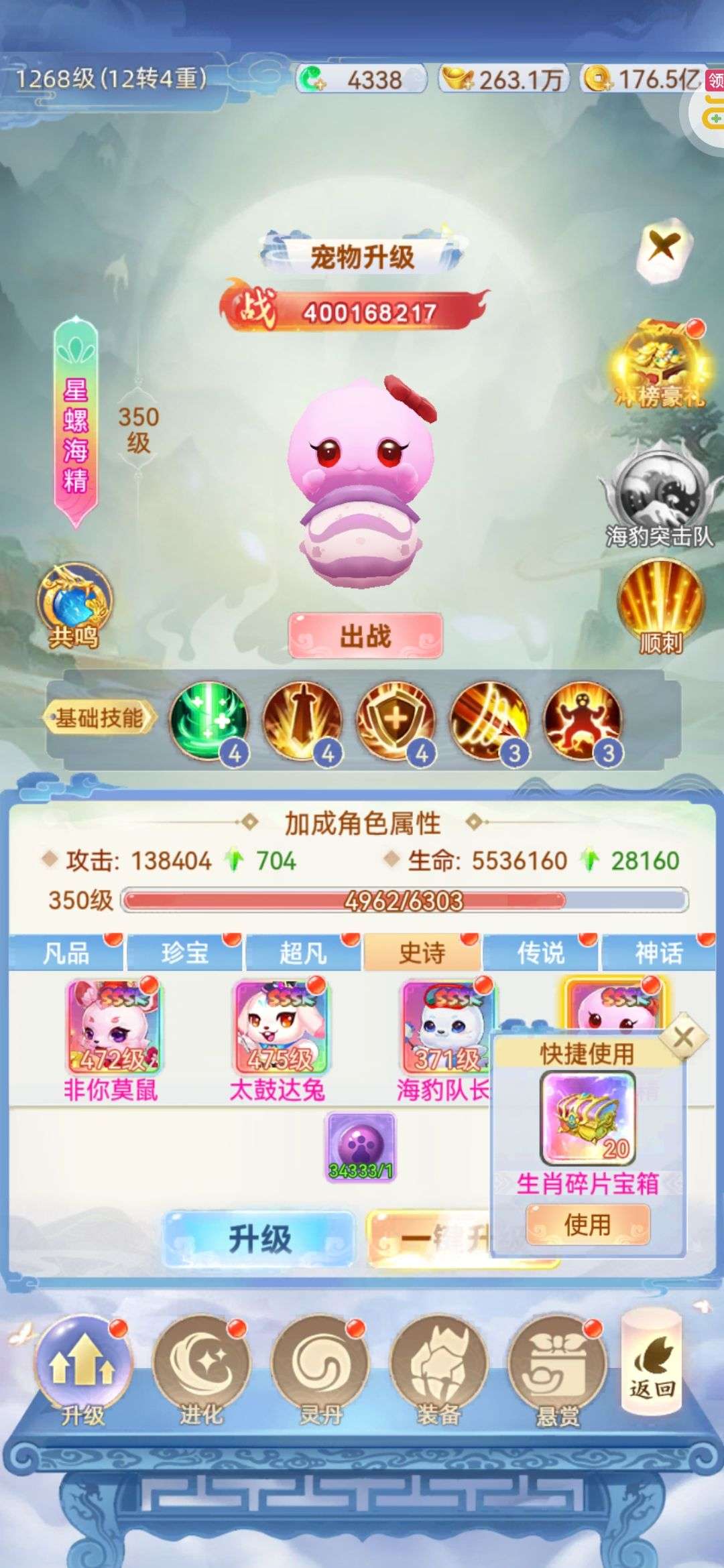Switch to the 神话 tab

pos(659,952)
